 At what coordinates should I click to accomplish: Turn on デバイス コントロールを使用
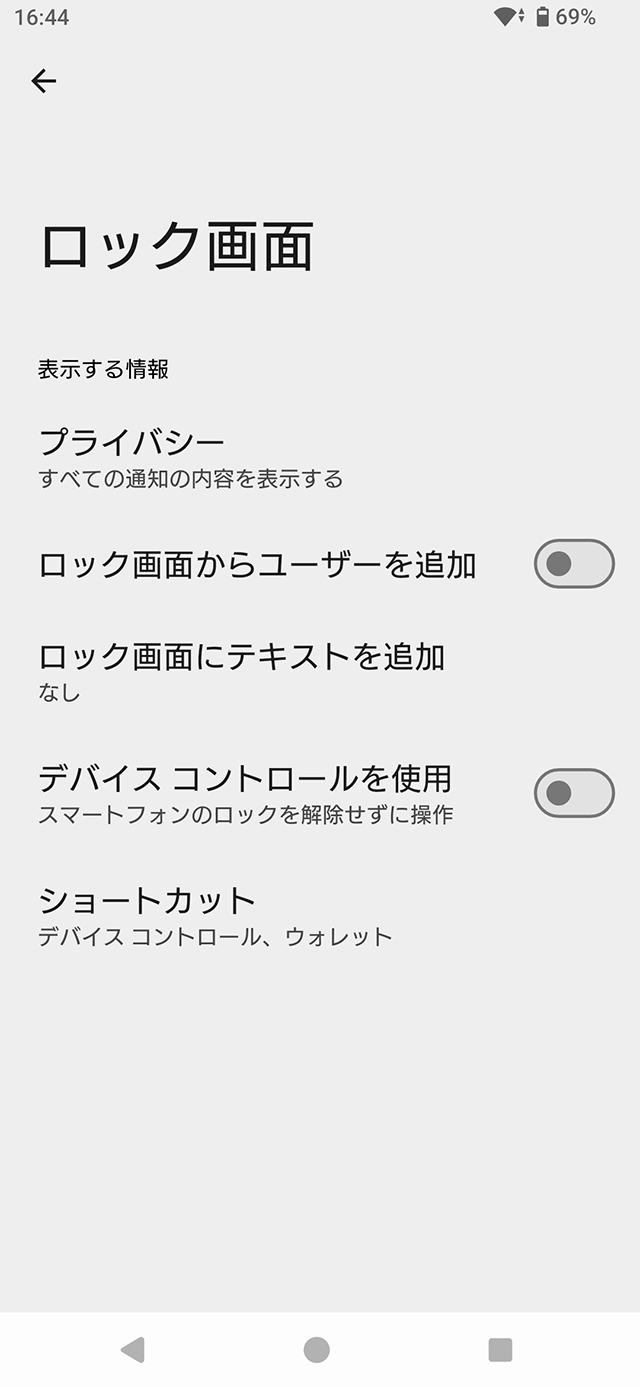(x=573, y=793)
